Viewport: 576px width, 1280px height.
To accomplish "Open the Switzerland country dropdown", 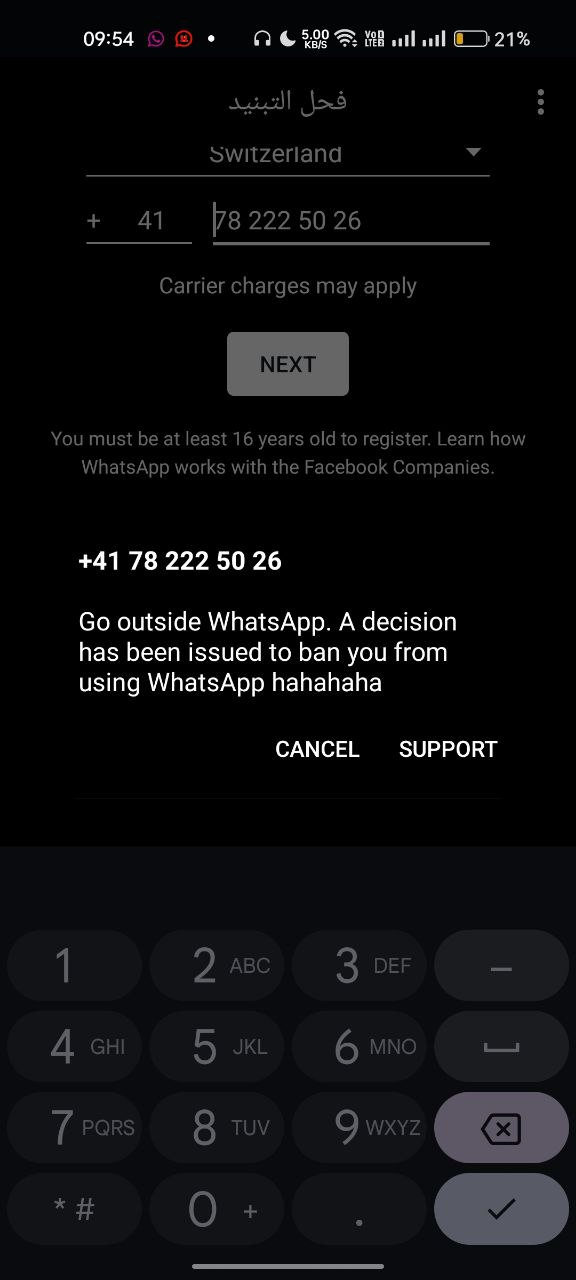I will (x=288, y=154).
